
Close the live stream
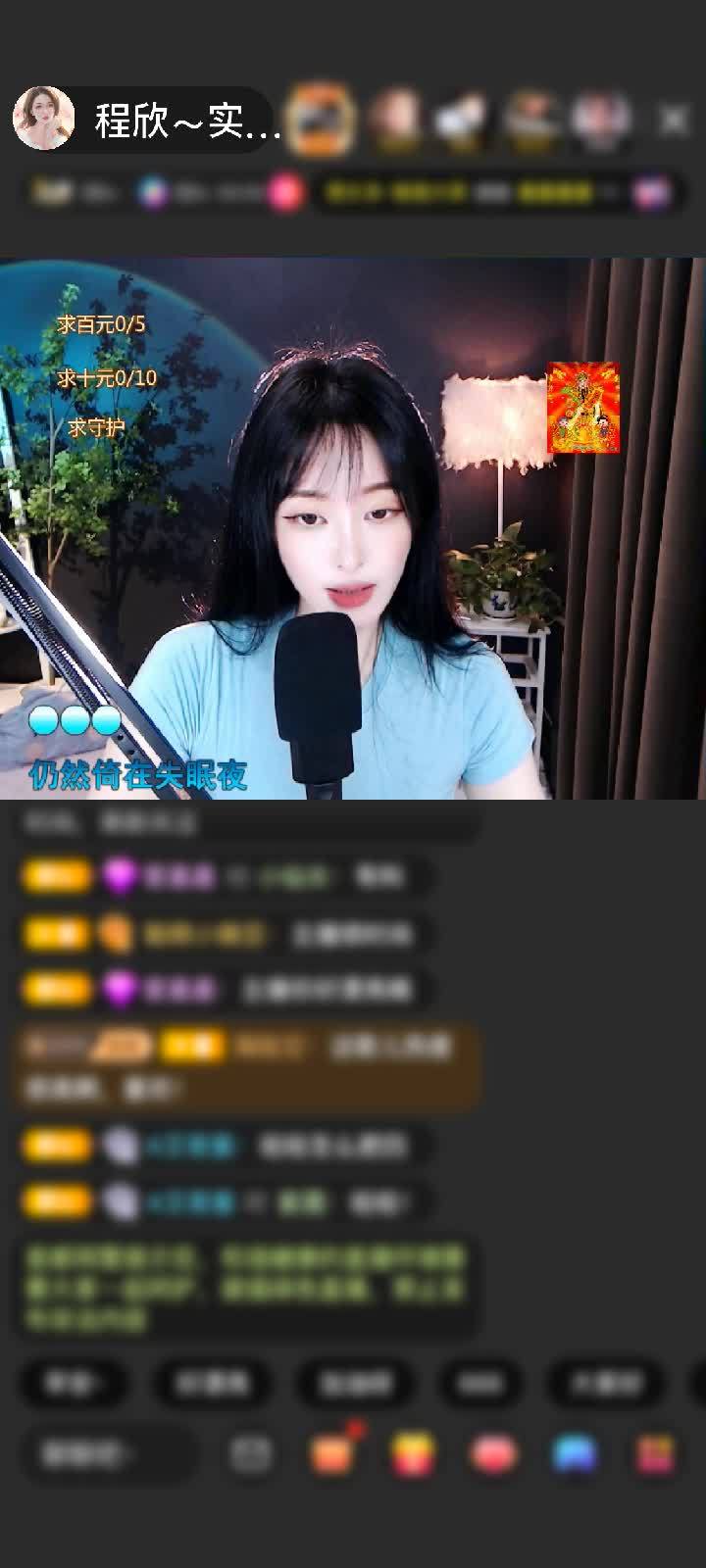click(x=674, y=121)
